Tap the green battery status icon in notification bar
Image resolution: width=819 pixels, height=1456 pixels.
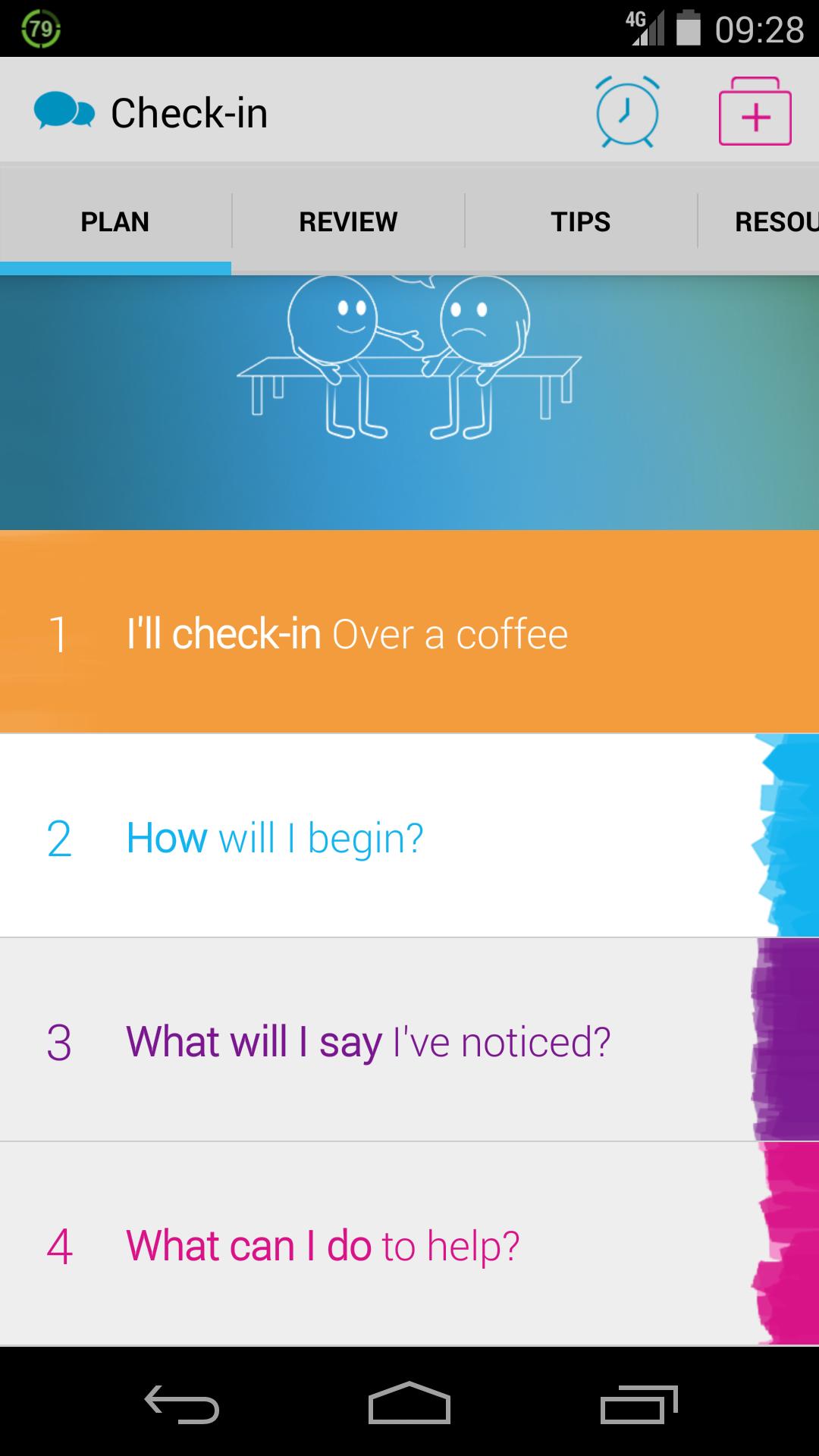(40, 28)
